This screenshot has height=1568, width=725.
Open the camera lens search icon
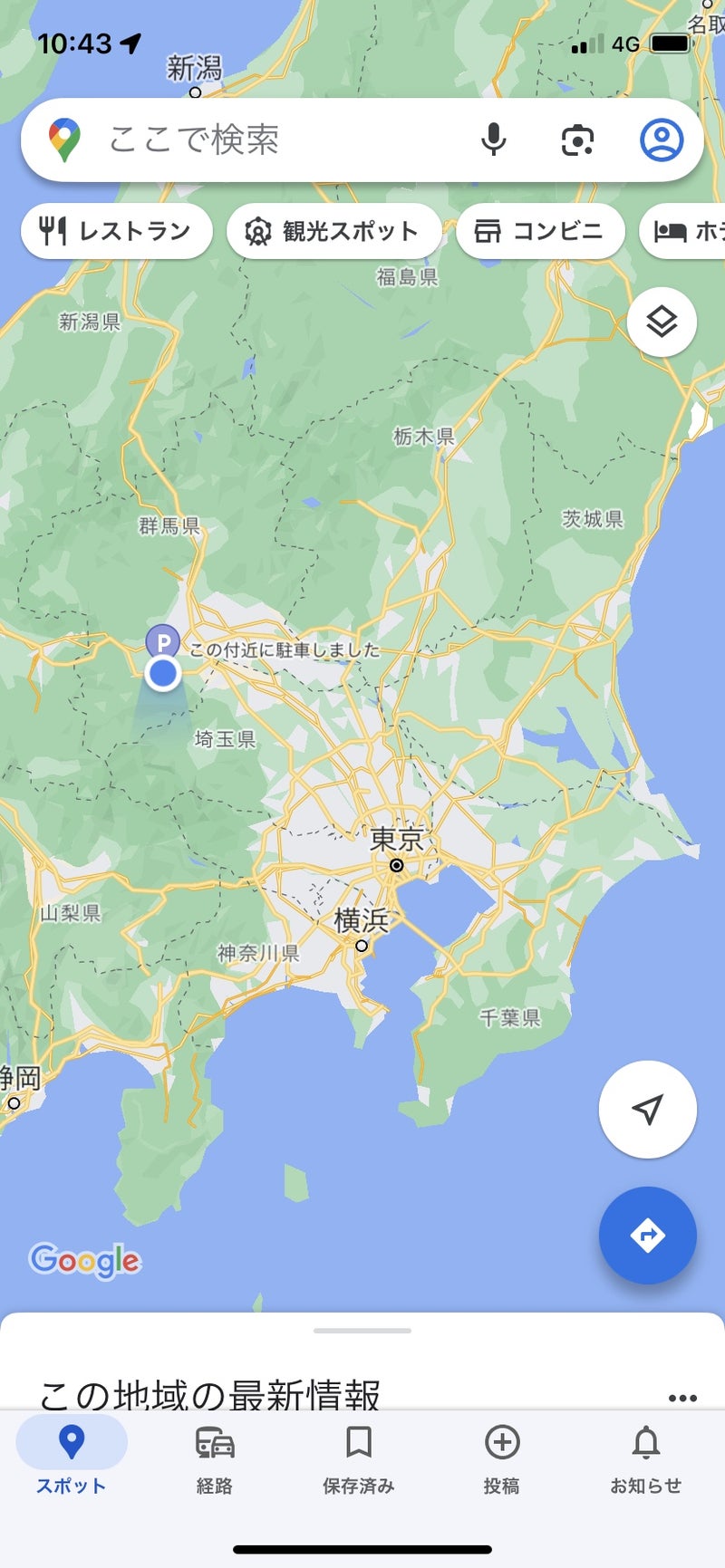577,140
